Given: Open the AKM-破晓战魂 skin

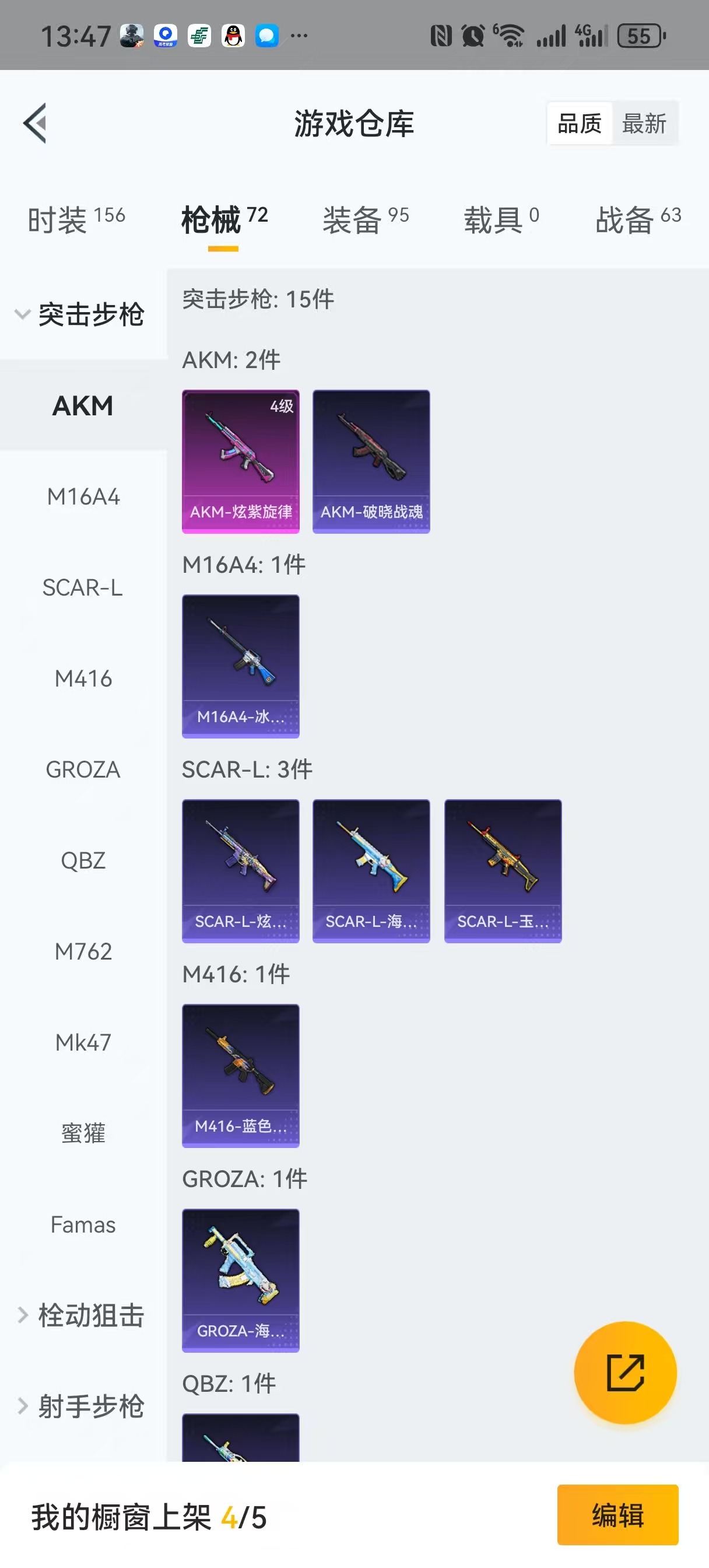Looking at the screenshot, I should [x=371, y=461].
